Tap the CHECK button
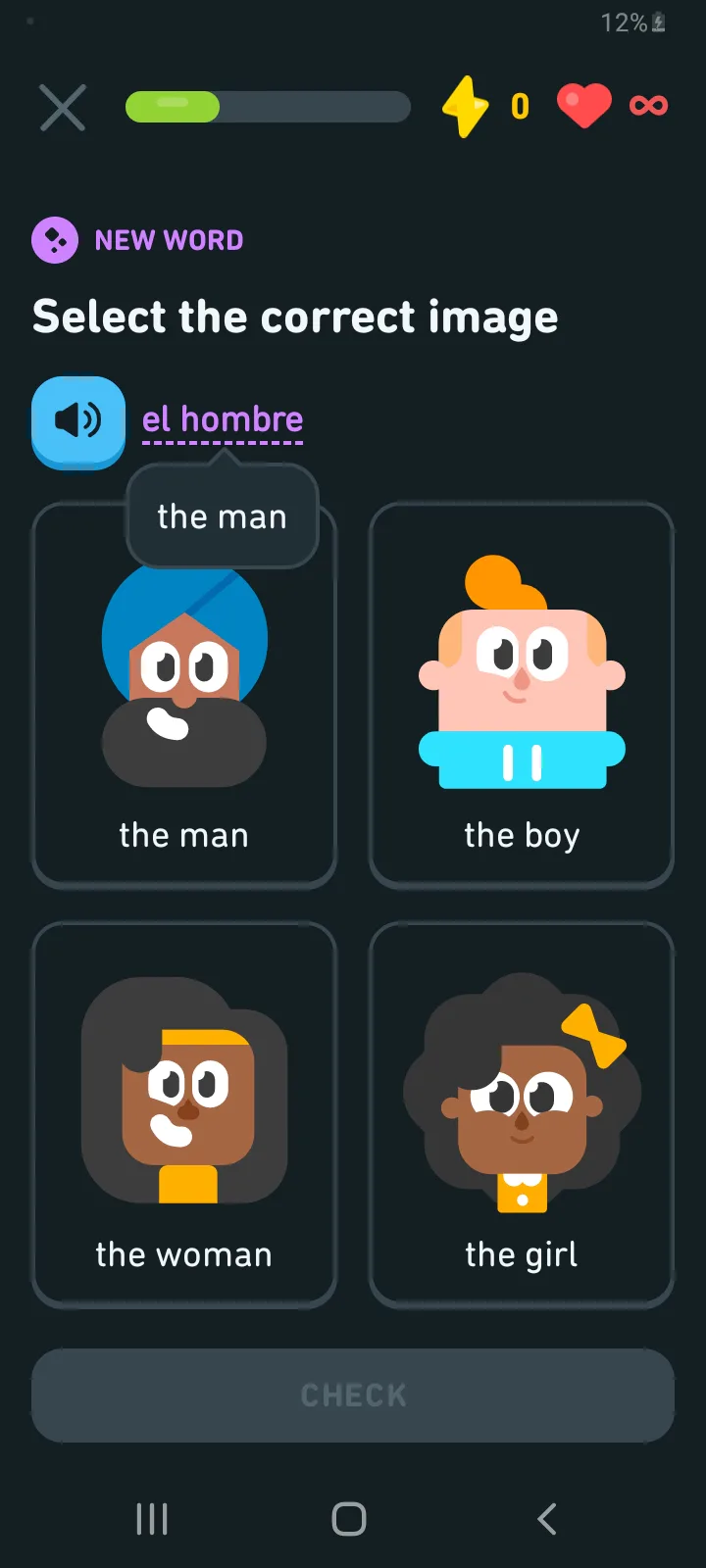Screen dimensions: 706x1568 tap(353, 1396)
